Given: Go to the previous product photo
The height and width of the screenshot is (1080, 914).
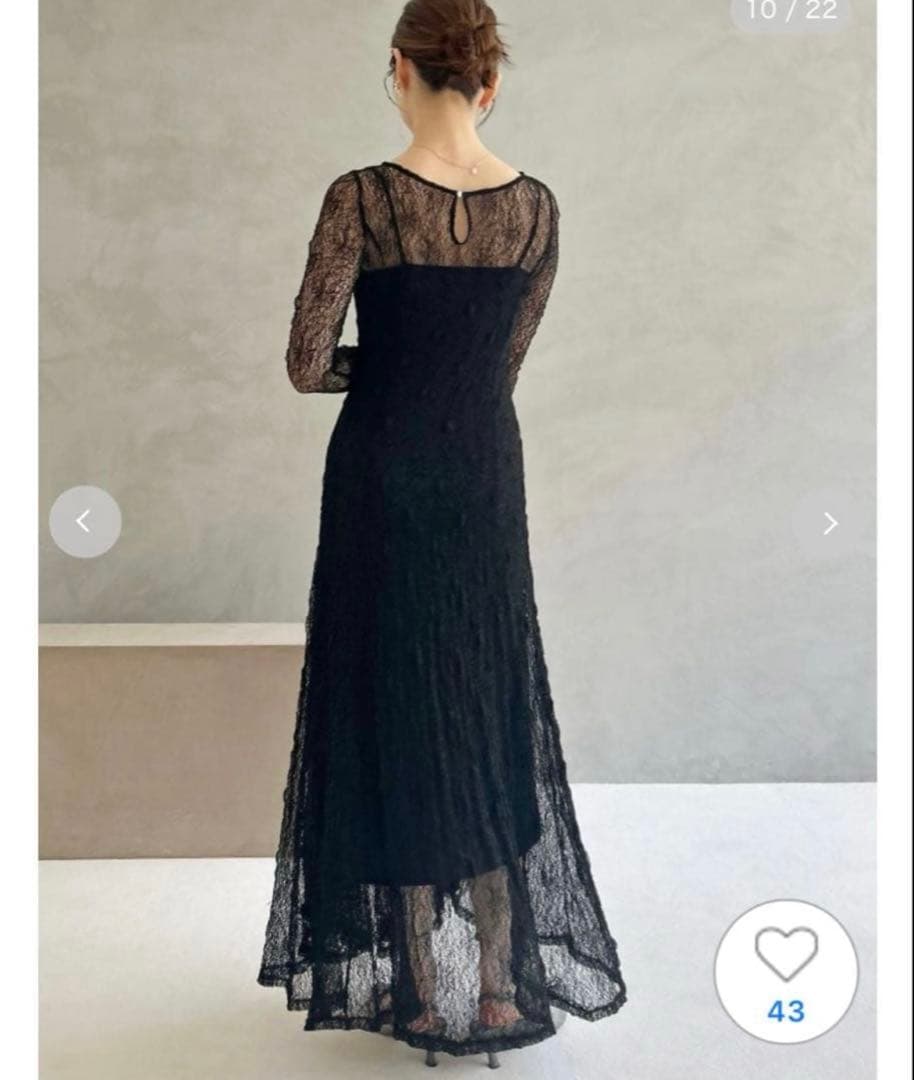Looking at the screenshot, I should (x=85, y=521).
